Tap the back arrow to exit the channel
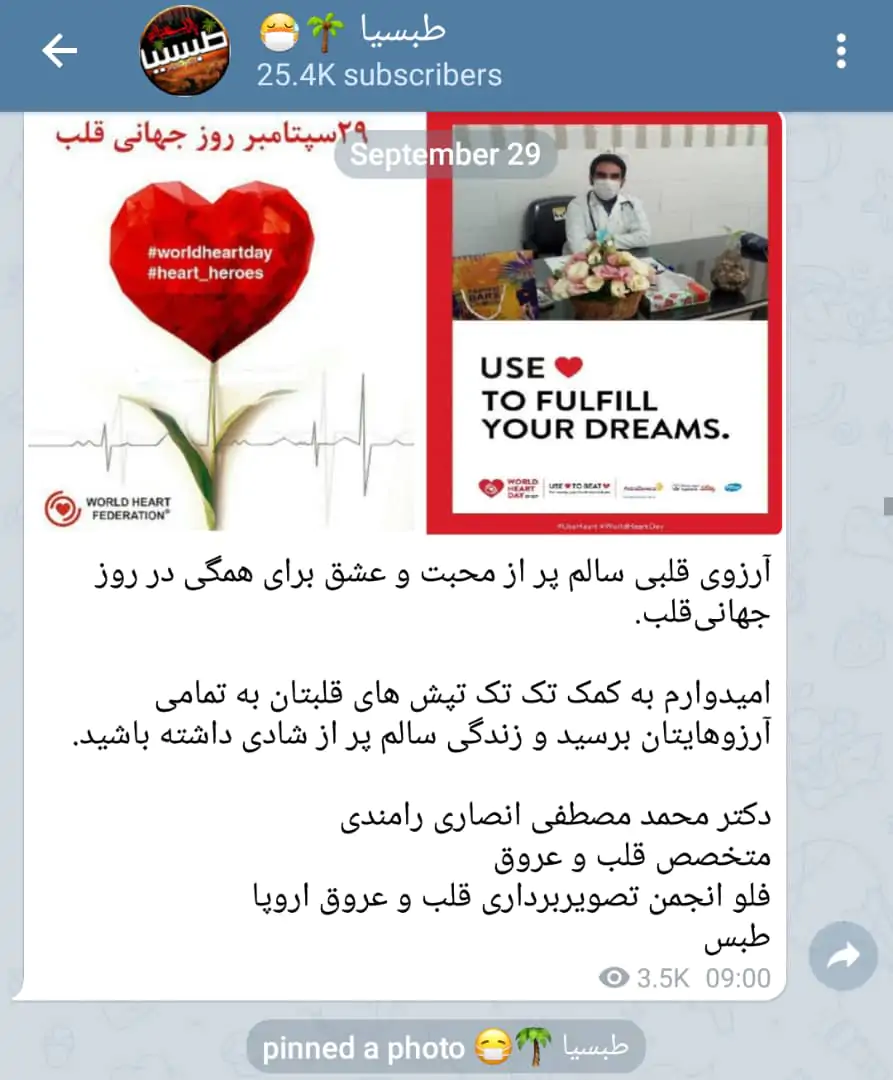The width and height of the screenshot is (893, 1080). pyautogui.click(x=59, y=48)
